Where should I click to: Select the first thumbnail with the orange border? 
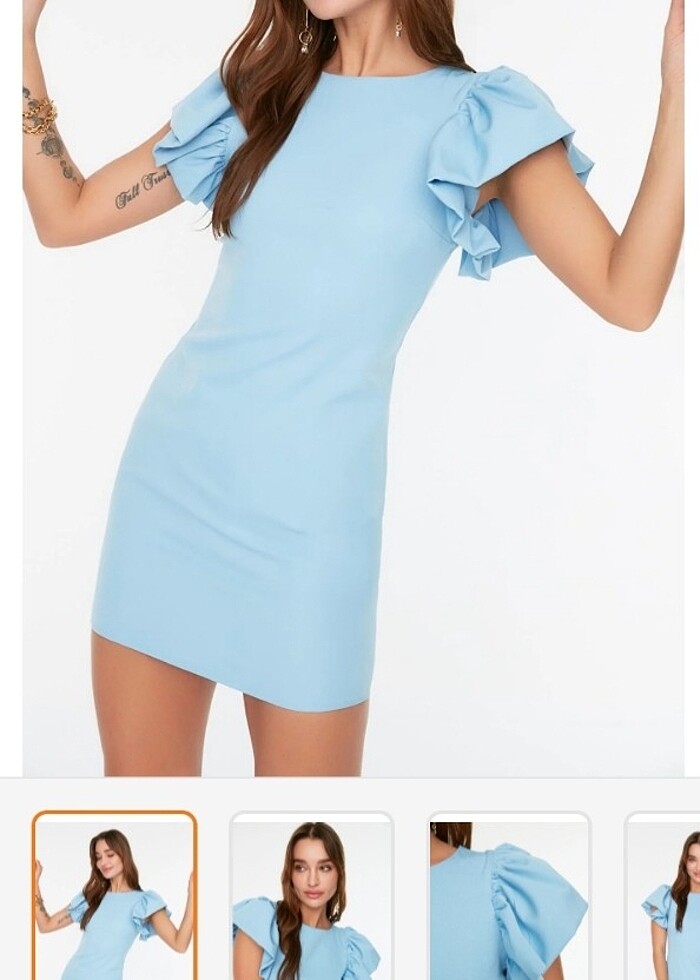tap(114, 896)
